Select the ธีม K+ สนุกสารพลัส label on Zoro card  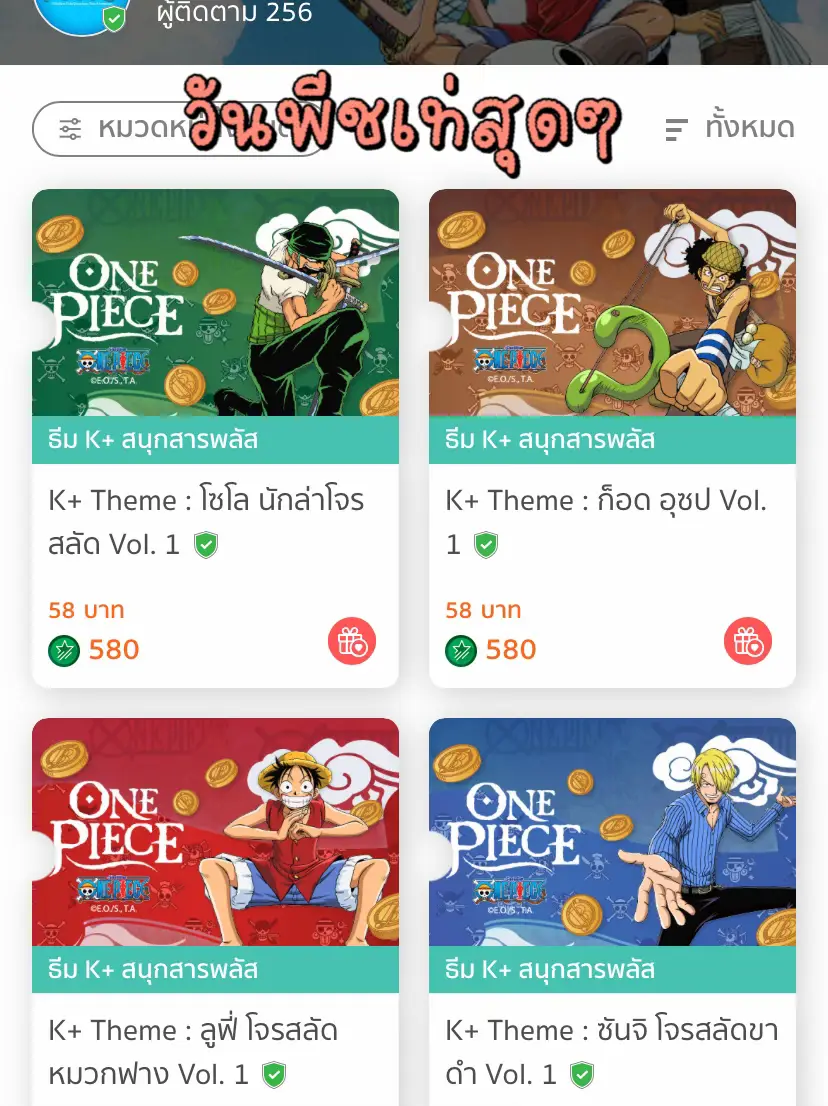(x=152, y=440)
